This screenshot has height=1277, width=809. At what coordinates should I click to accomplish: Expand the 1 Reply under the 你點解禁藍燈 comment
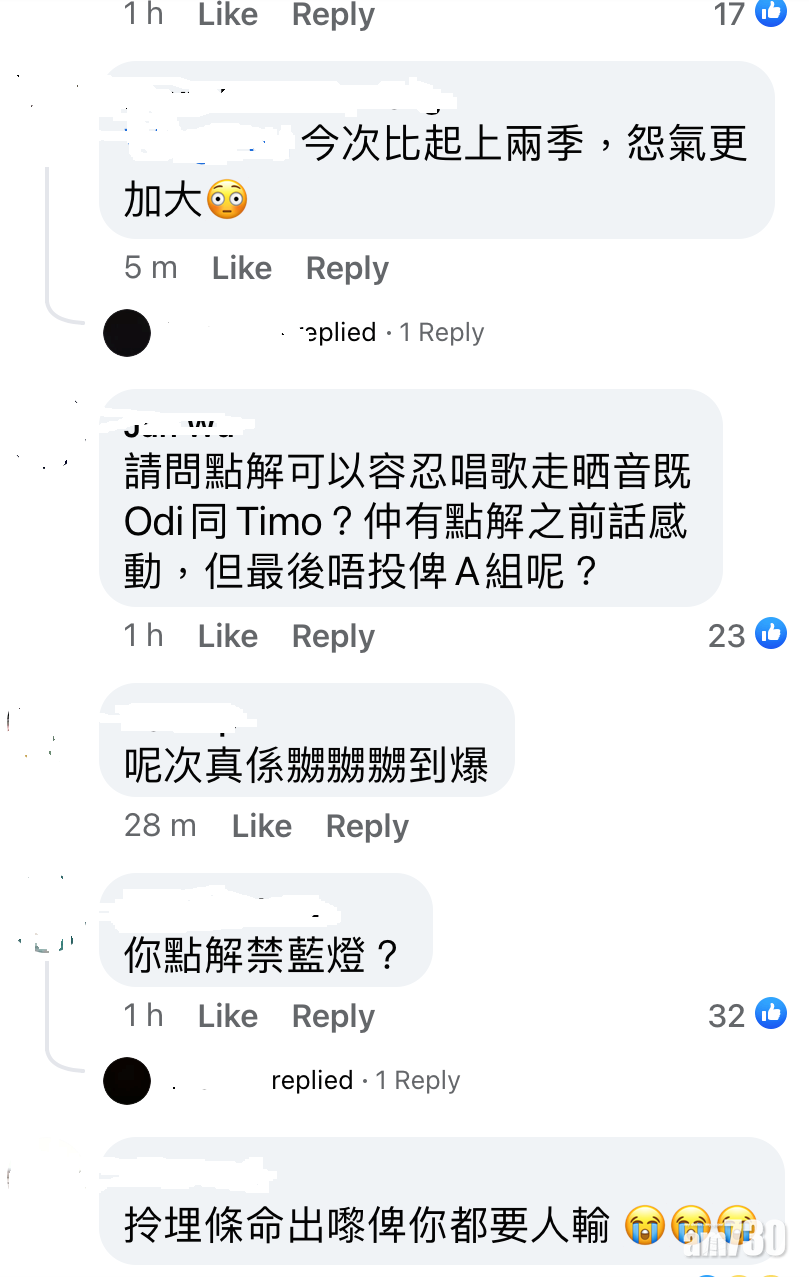pos(417,1080)
